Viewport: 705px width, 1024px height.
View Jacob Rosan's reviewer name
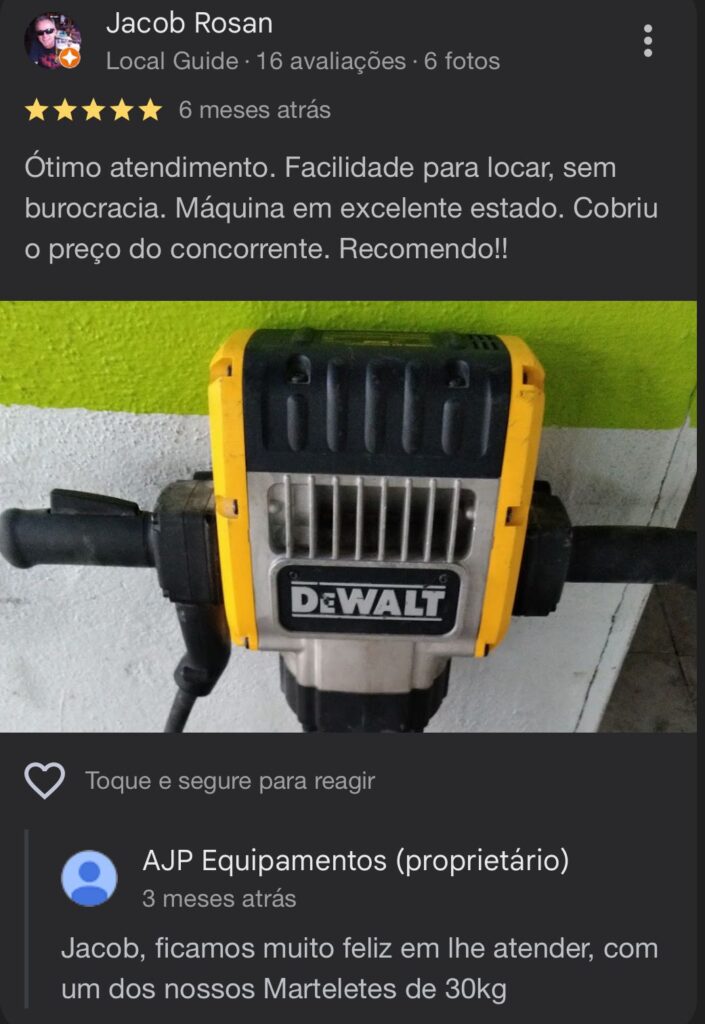(189, 23)
